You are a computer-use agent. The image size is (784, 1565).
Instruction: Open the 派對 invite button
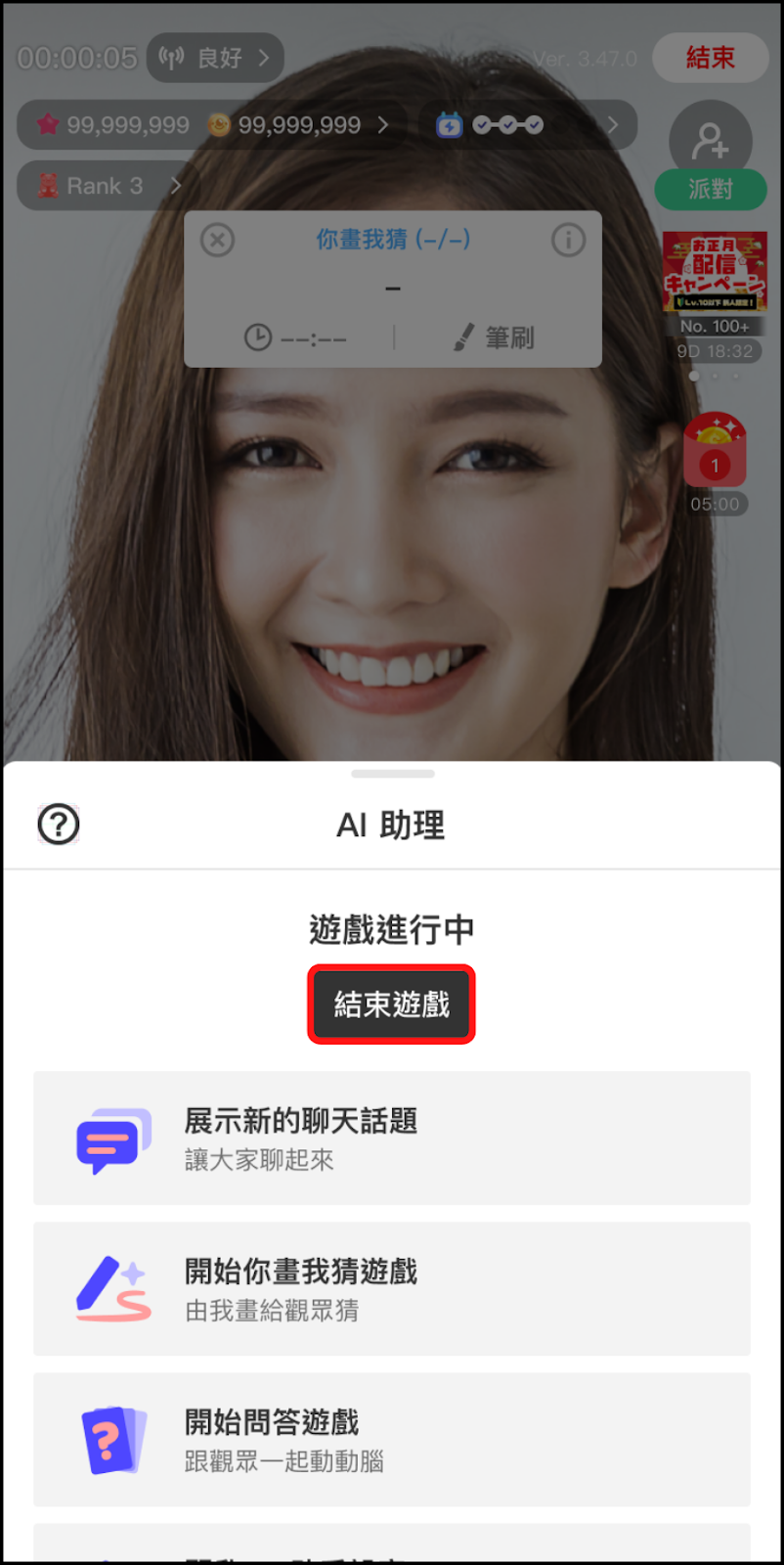point(711,156)
